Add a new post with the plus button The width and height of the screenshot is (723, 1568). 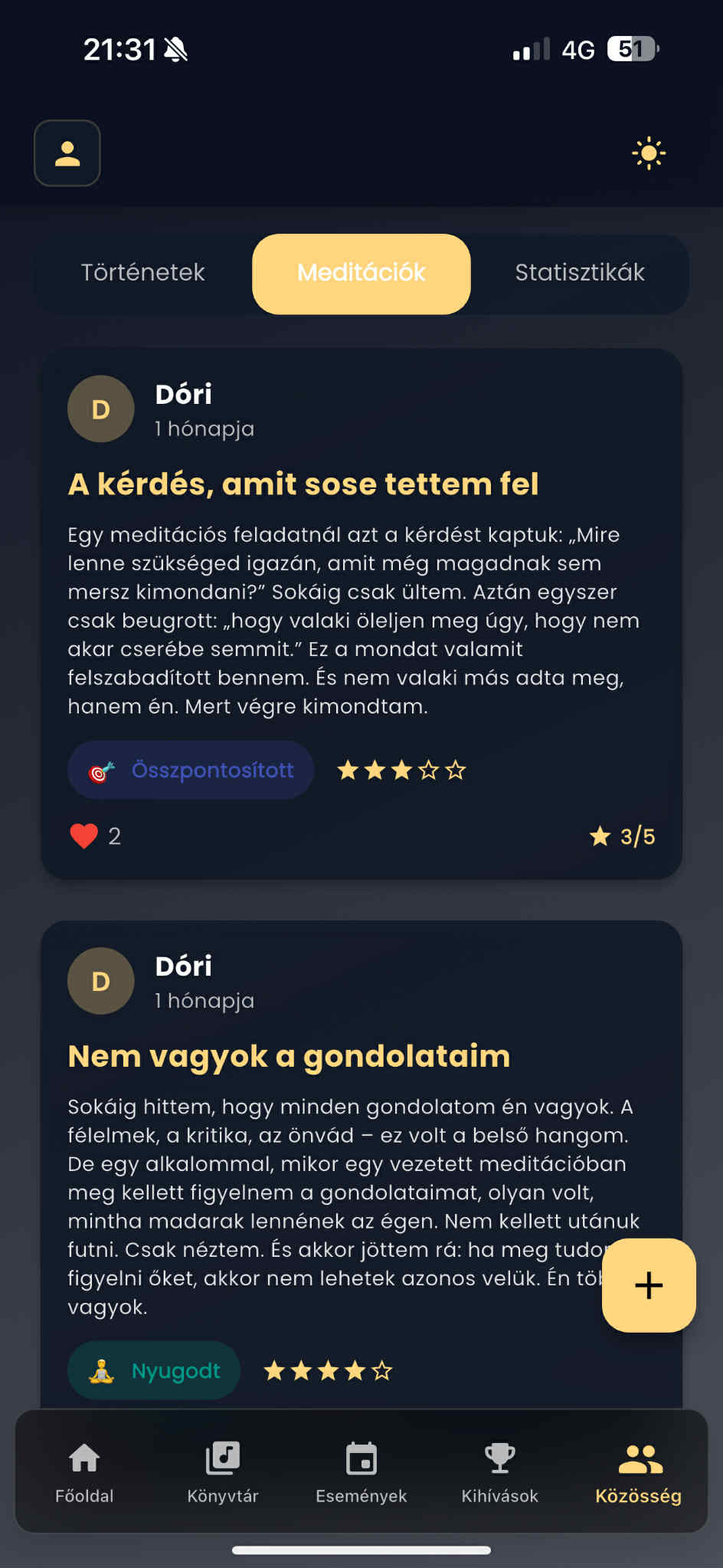click(x=648, y=1285)
